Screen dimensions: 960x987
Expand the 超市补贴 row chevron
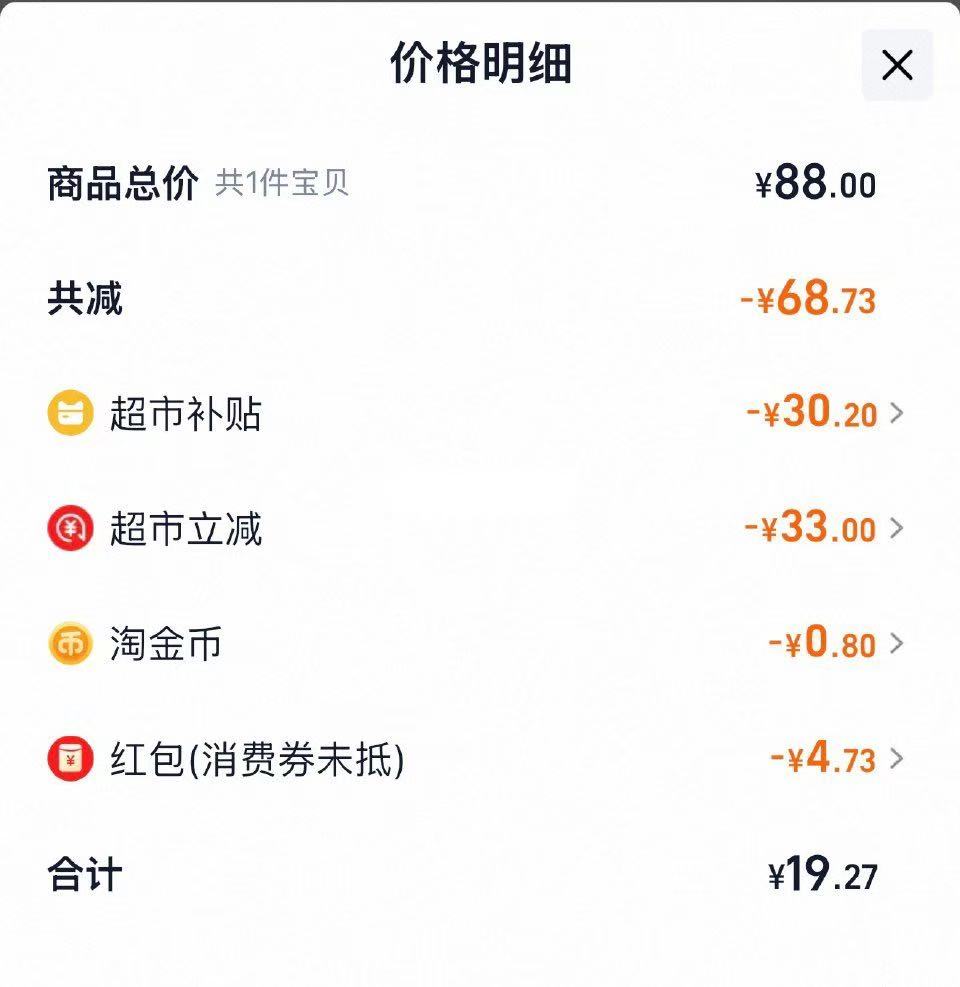coord(898,414)
